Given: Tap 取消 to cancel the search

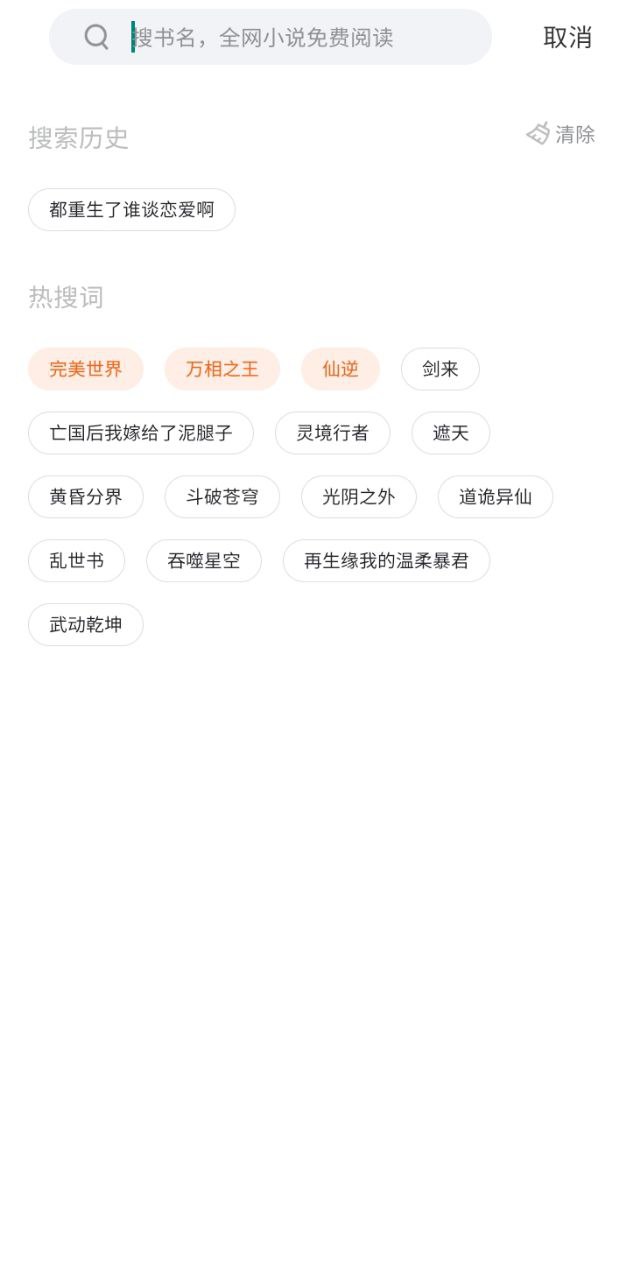Looking at the screenshot, I should [567, 37].
